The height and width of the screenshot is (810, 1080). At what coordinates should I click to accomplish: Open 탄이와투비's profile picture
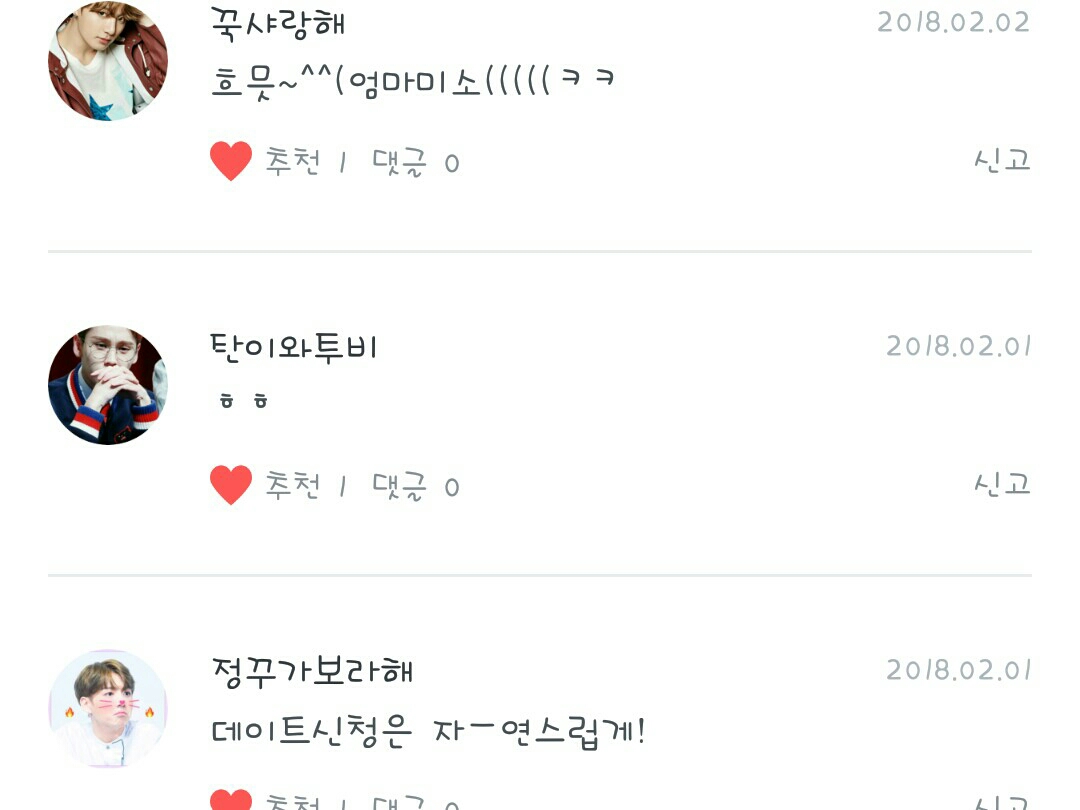click(108, 385)
